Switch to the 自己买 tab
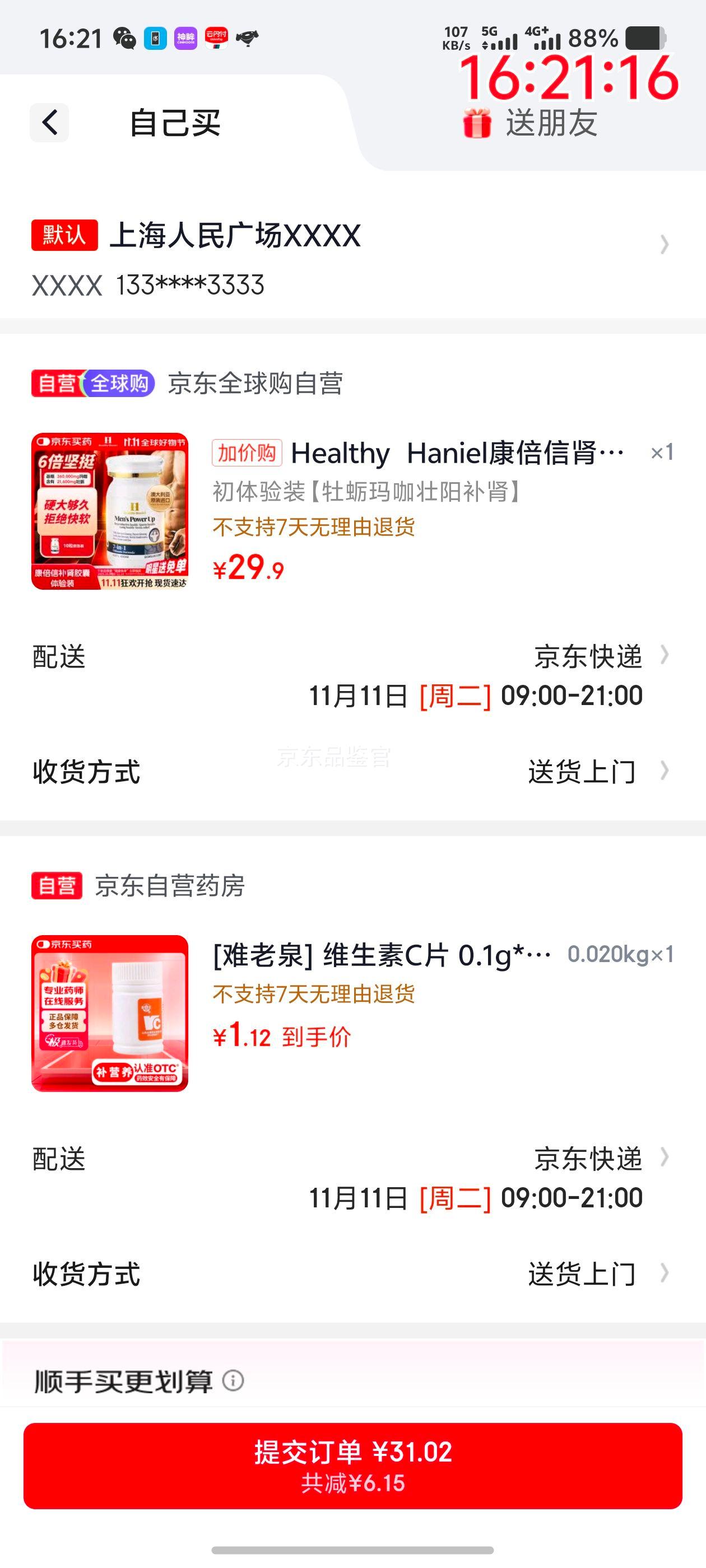The image size is (706, 1568). point(175,123)
